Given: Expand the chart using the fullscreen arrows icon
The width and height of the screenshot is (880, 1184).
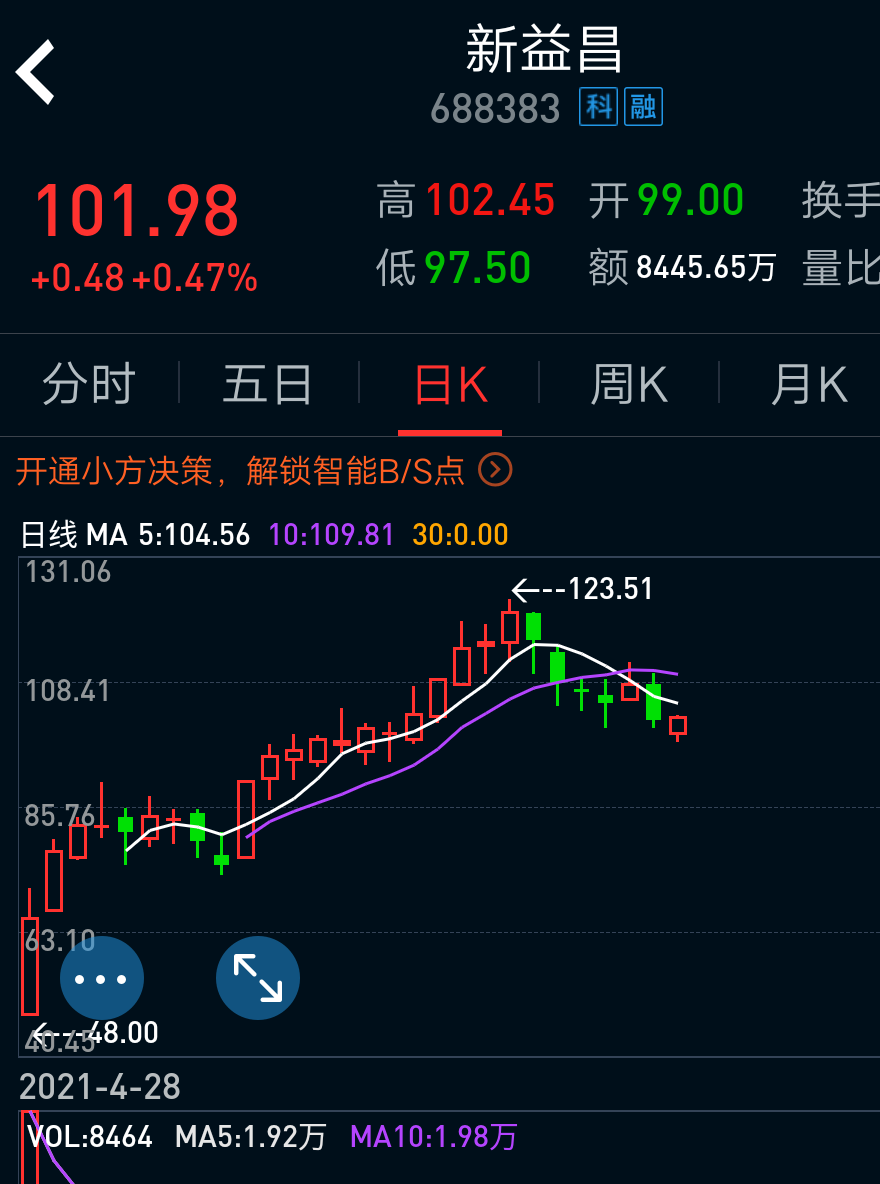Looking at the screenshot, I should [x=257, y=978].
